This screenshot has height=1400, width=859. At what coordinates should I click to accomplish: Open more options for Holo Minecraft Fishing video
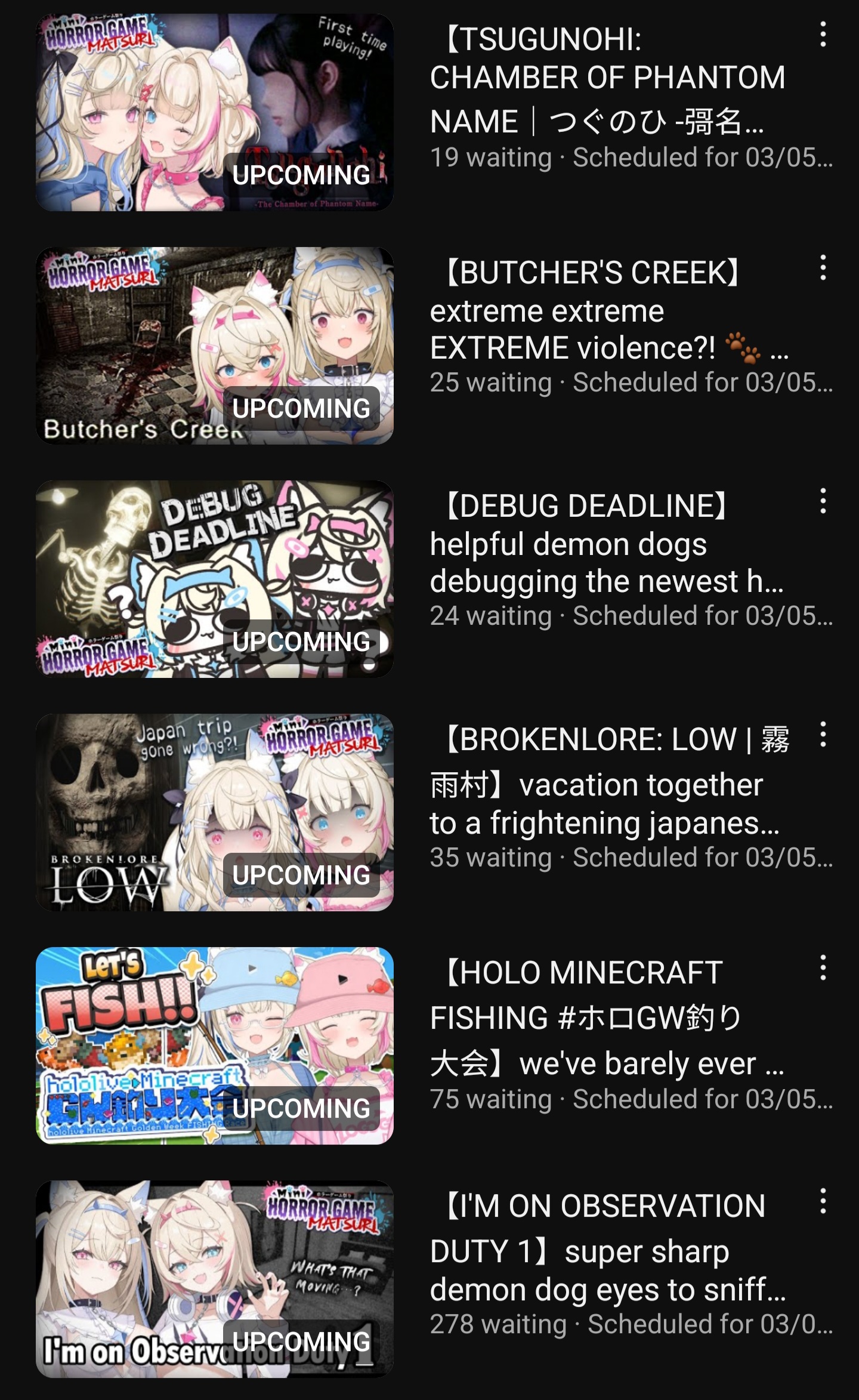(x=823, y=968)
